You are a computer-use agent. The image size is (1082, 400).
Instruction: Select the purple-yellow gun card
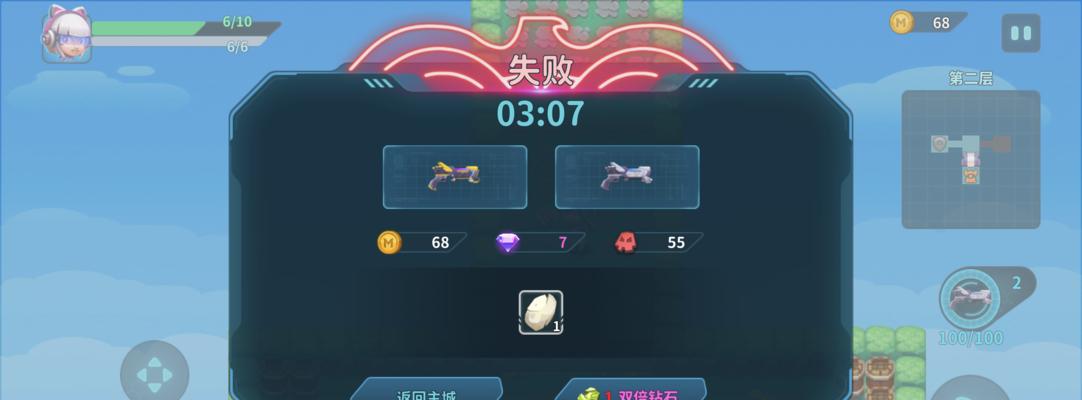coord(455,177)
